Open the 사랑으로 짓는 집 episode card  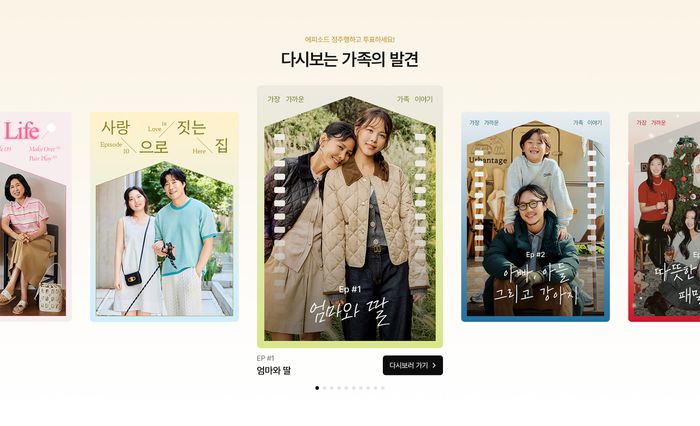pyautogui.click(x=164, y=216)
